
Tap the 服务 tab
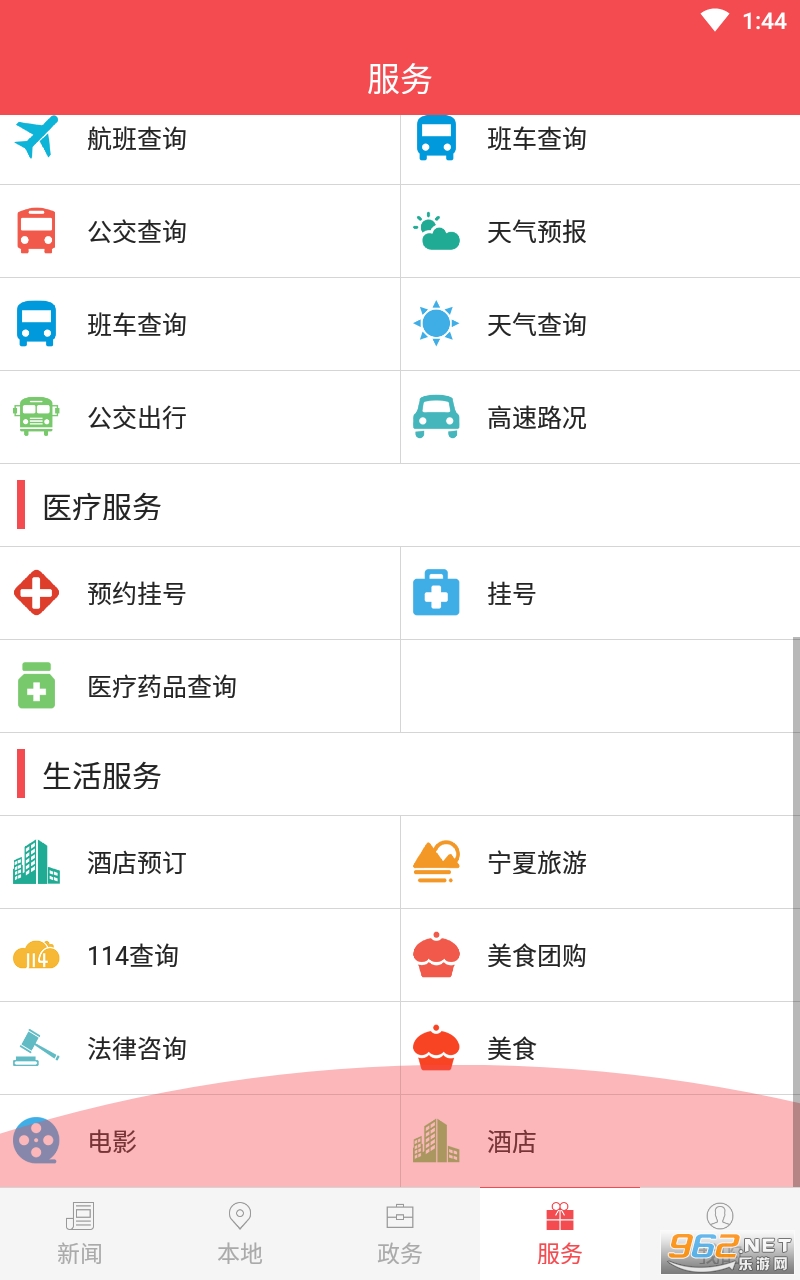tap(560, 1234)
